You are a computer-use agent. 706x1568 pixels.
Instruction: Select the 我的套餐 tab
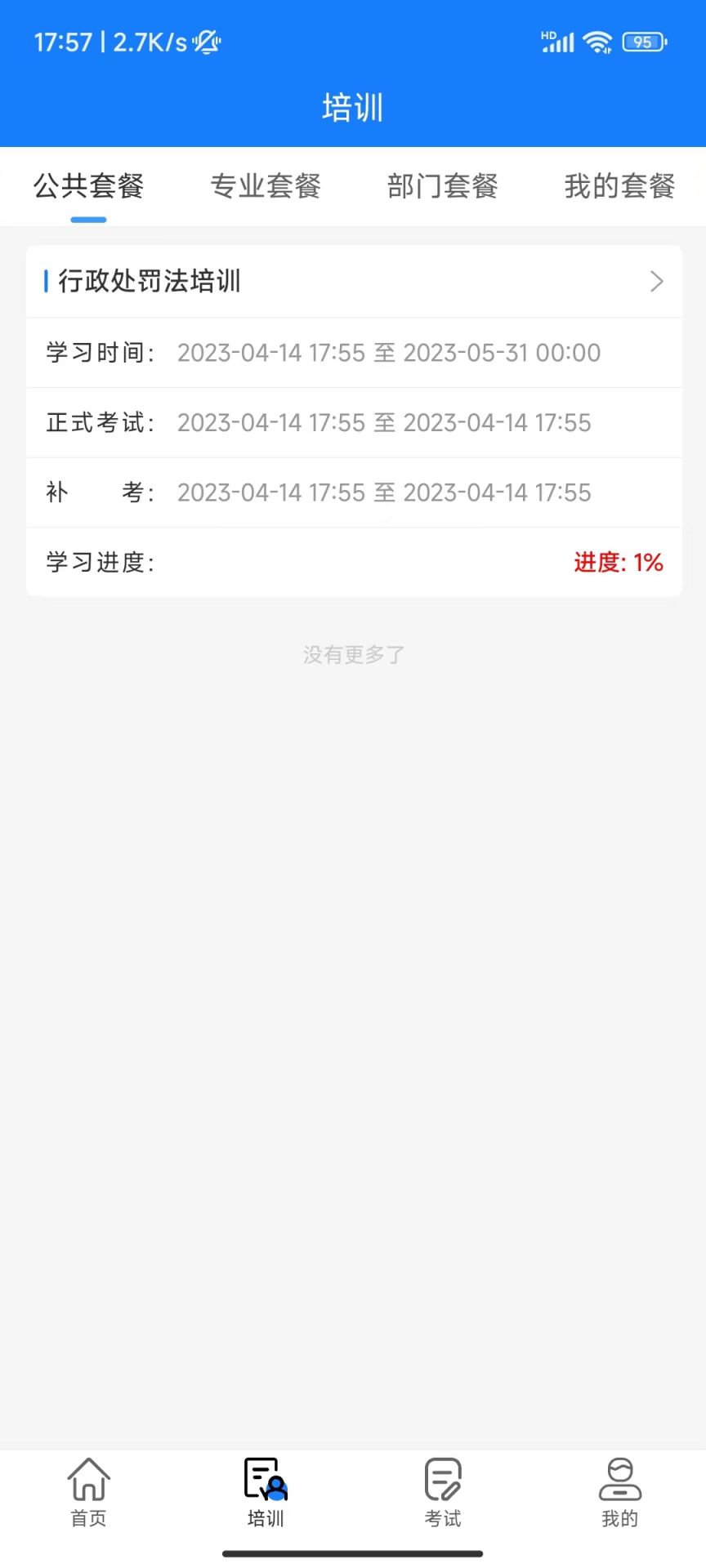(619, 186)
